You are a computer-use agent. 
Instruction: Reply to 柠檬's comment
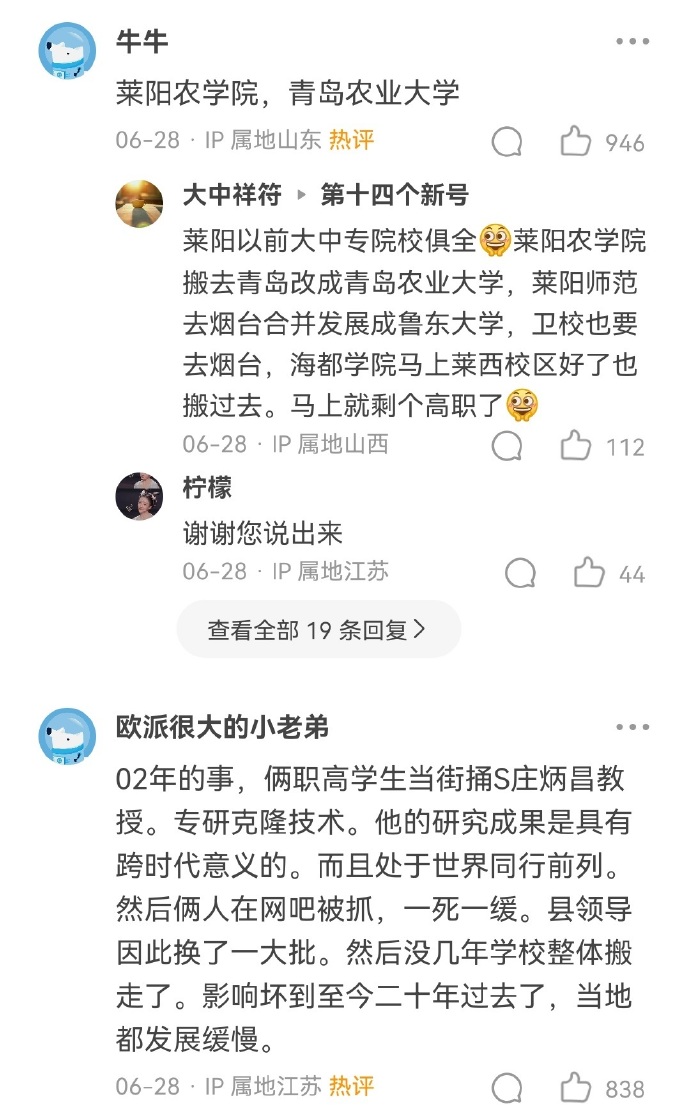pyautogui.click(x=520, y=572)
